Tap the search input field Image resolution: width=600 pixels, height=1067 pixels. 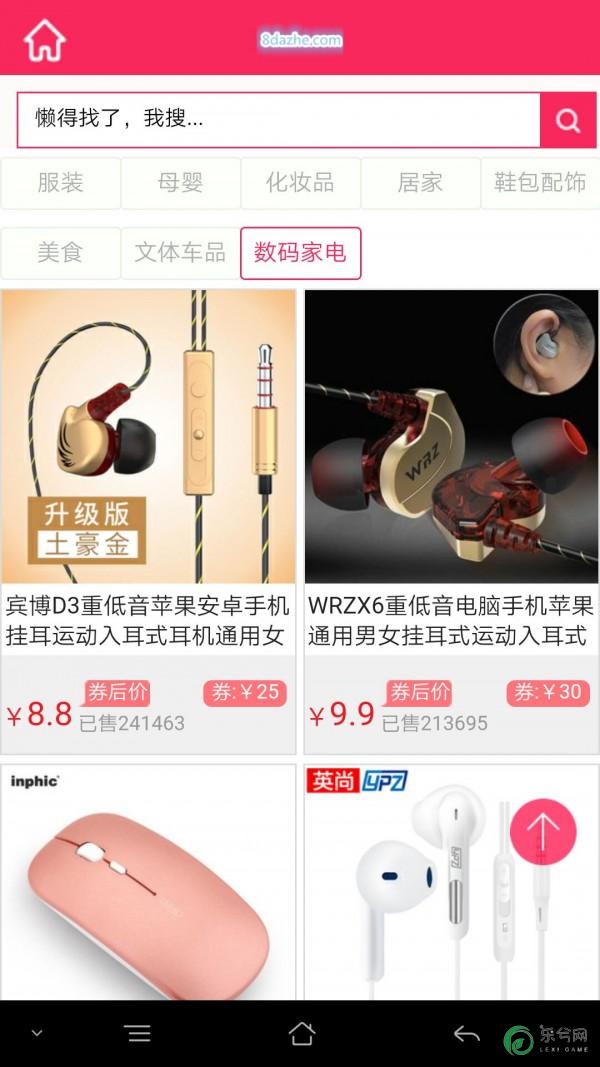coord(278,120)
